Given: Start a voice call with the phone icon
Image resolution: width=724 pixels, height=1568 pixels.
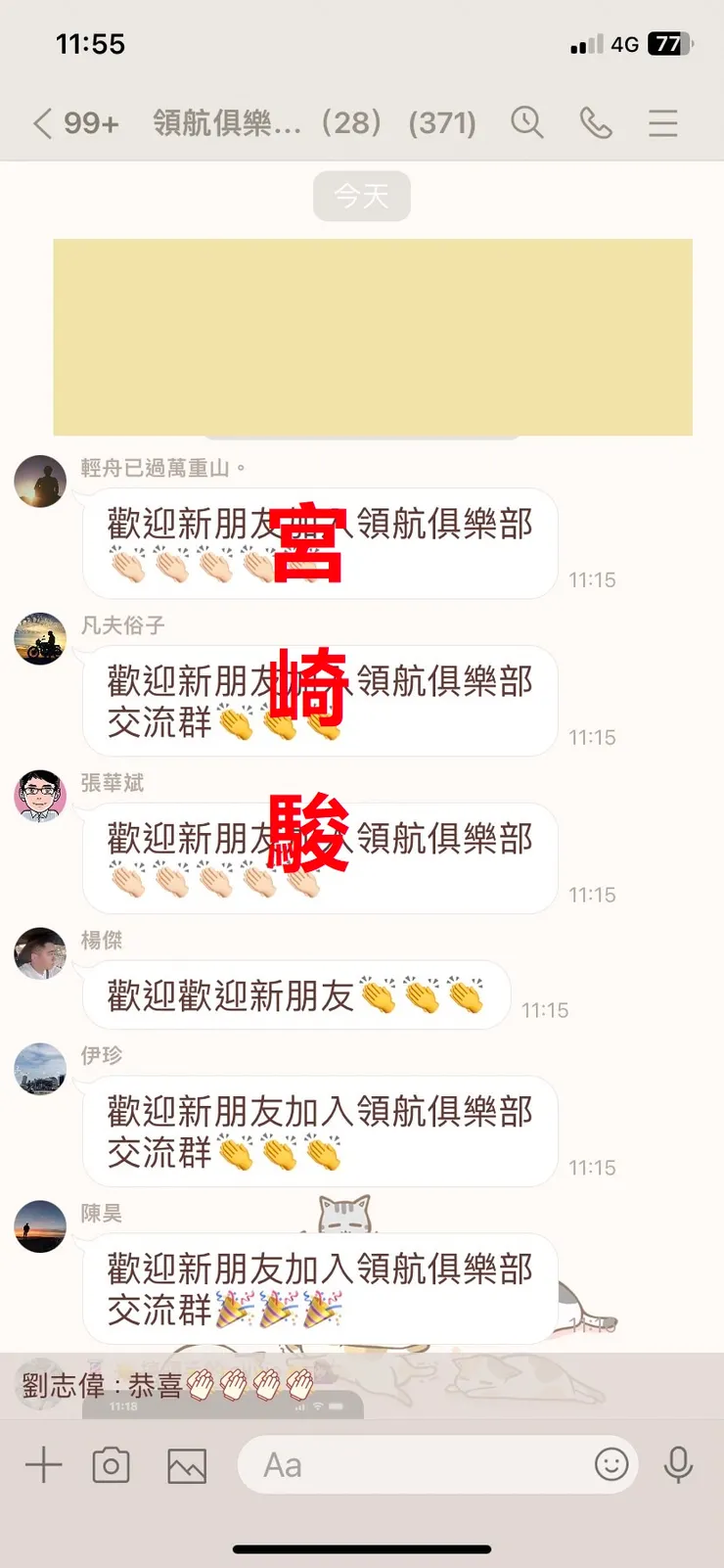Looking at the screenshot, I should coord(596,123).
